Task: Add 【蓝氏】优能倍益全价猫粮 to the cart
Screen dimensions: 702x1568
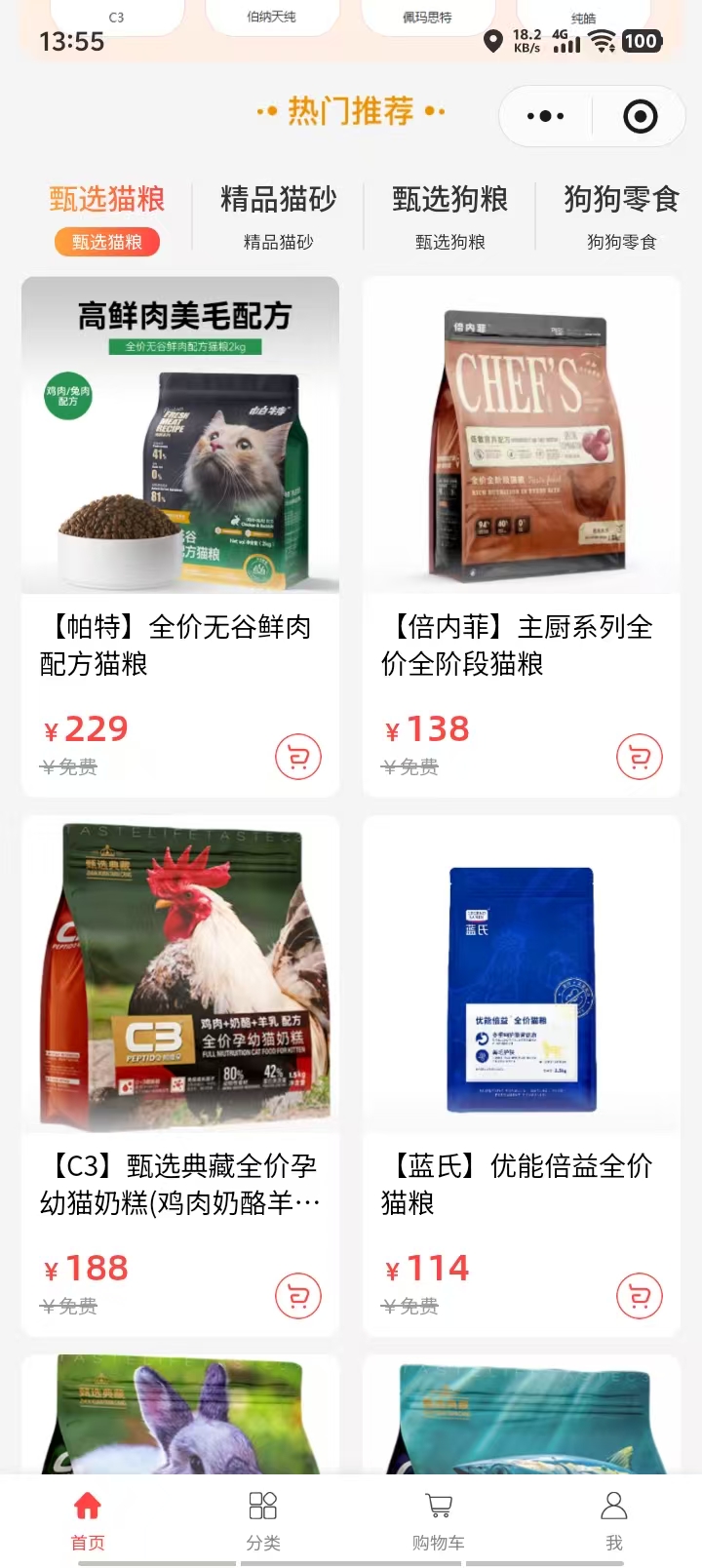Action: click(x=640, y=1296)
